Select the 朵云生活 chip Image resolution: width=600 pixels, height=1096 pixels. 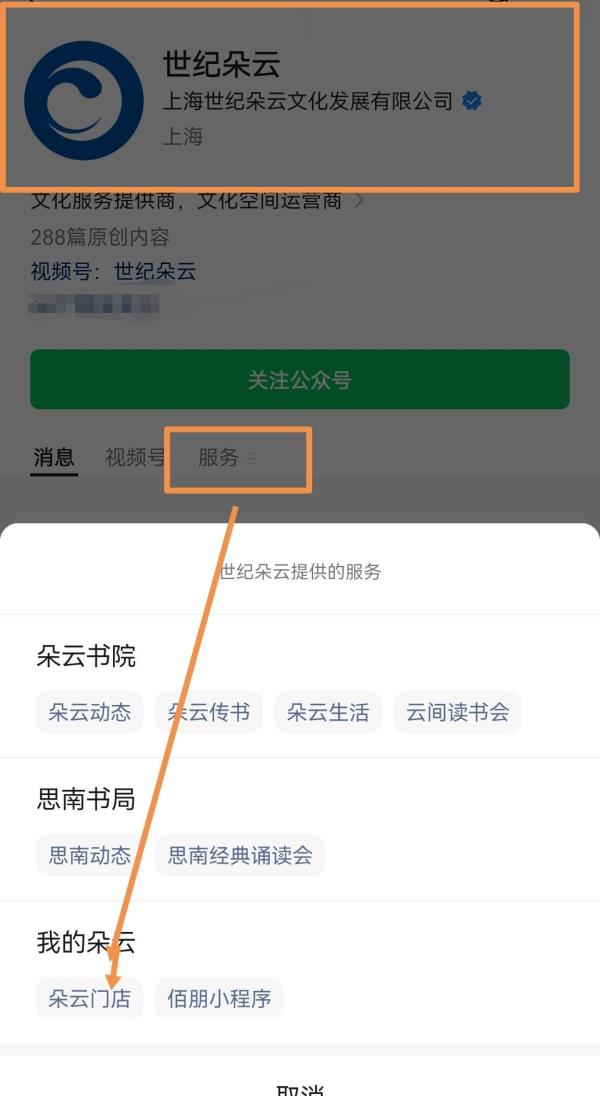pos(328,712)
